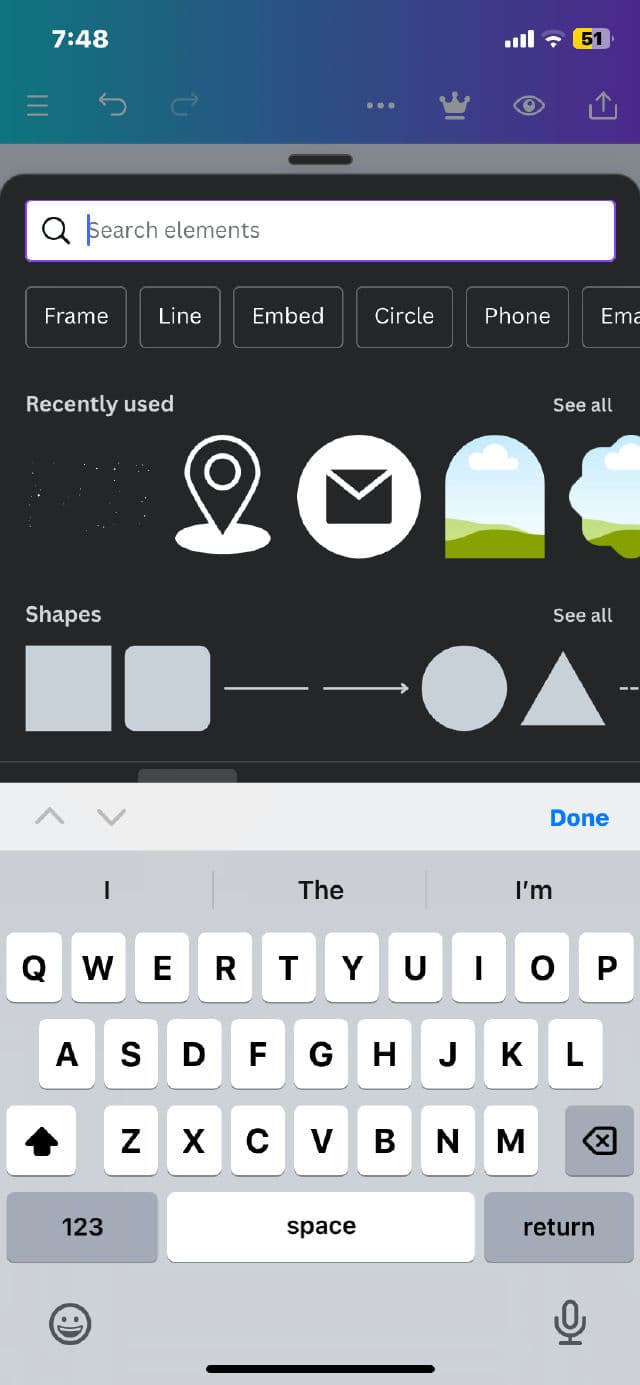
Task: Tap the keyboard backspace key
Action: pos(598,1140)
